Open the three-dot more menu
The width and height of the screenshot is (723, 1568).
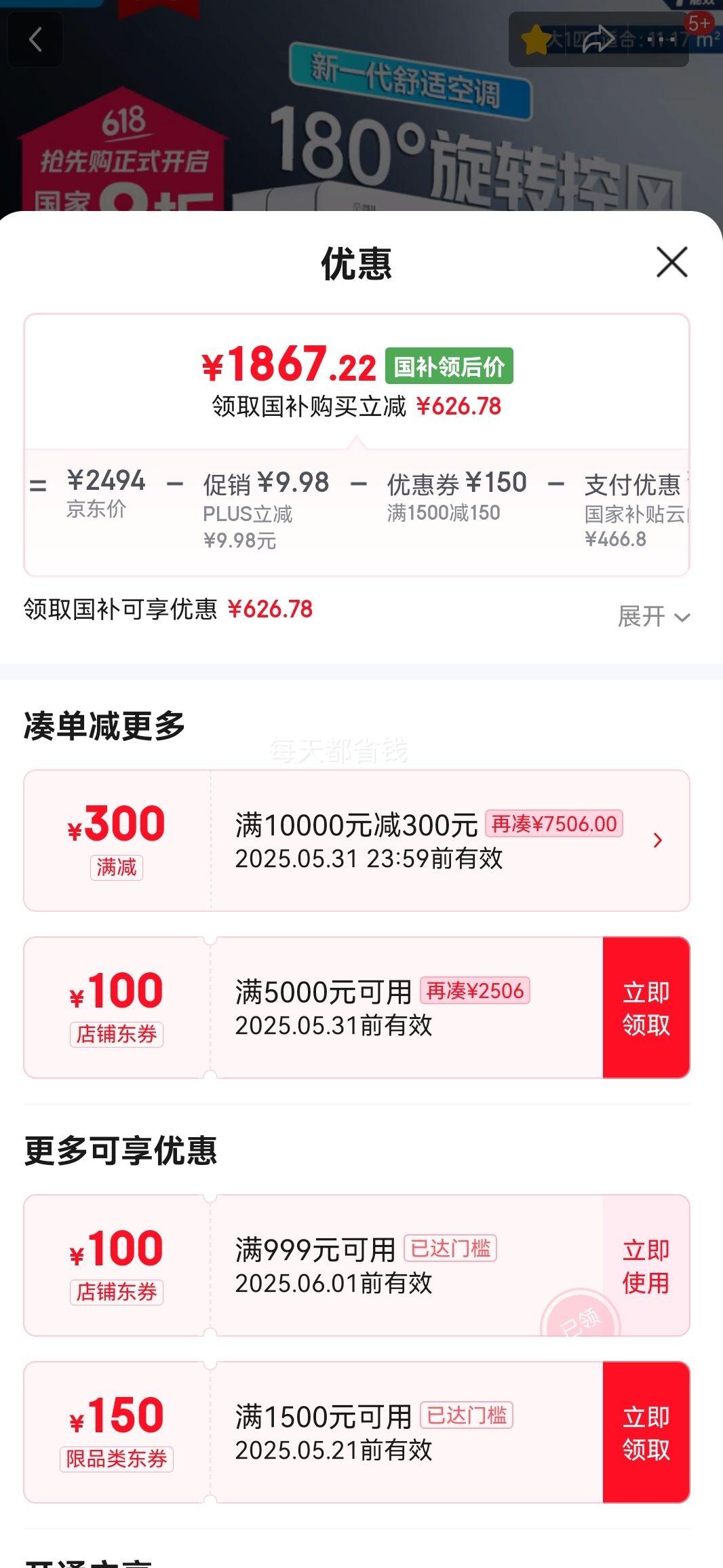pos(661,39)
